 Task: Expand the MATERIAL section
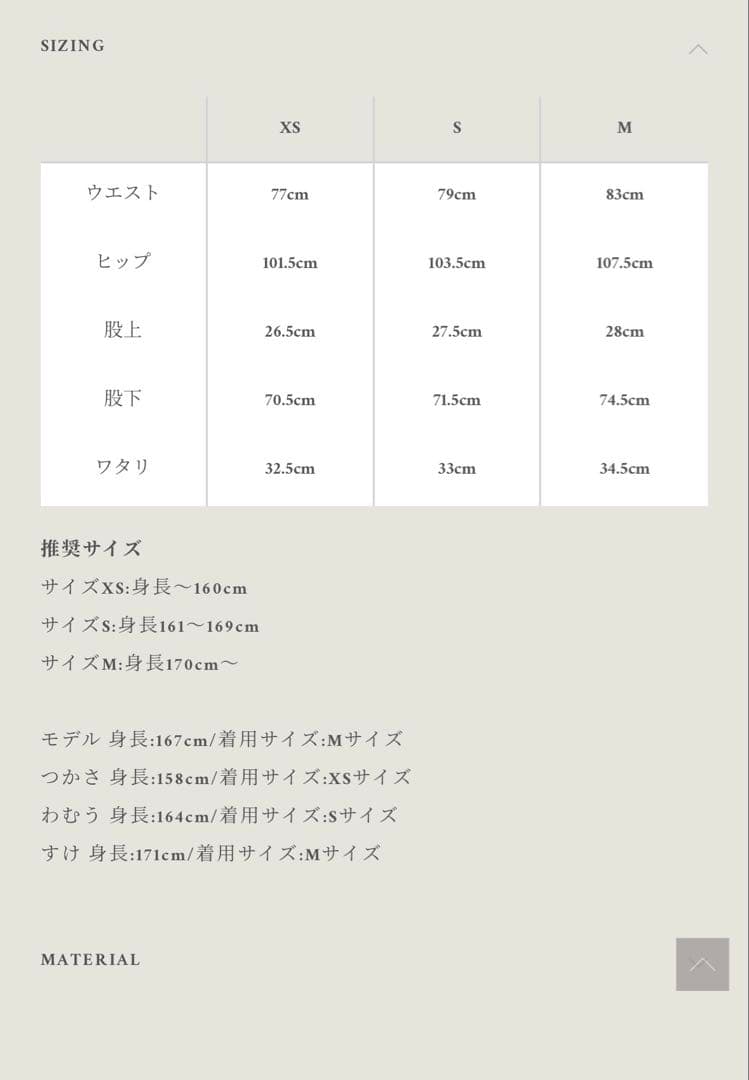click(91, 959)
